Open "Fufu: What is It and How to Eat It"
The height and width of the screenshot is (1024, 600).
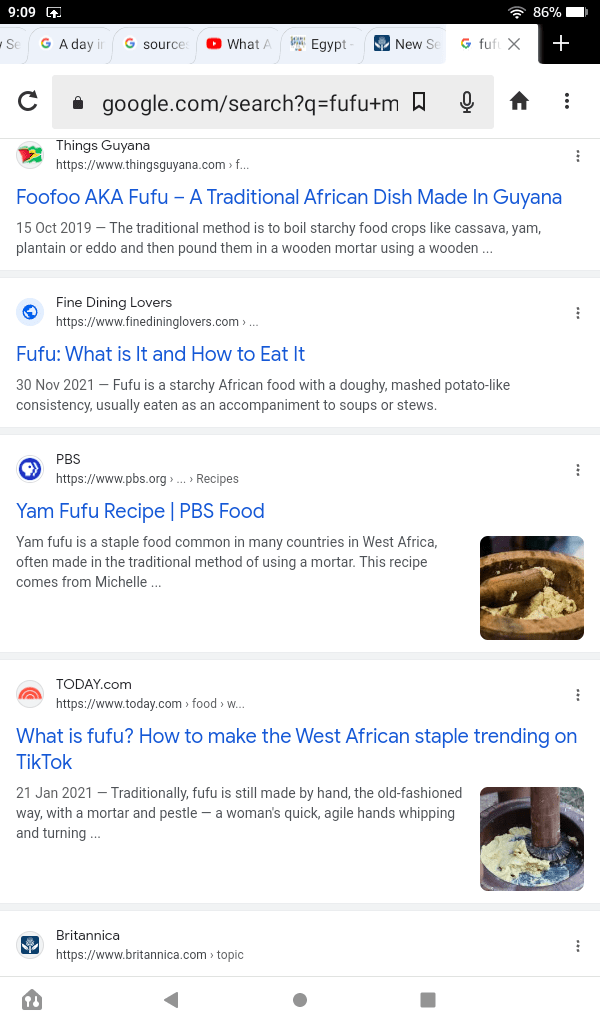[x=161, y=354]
